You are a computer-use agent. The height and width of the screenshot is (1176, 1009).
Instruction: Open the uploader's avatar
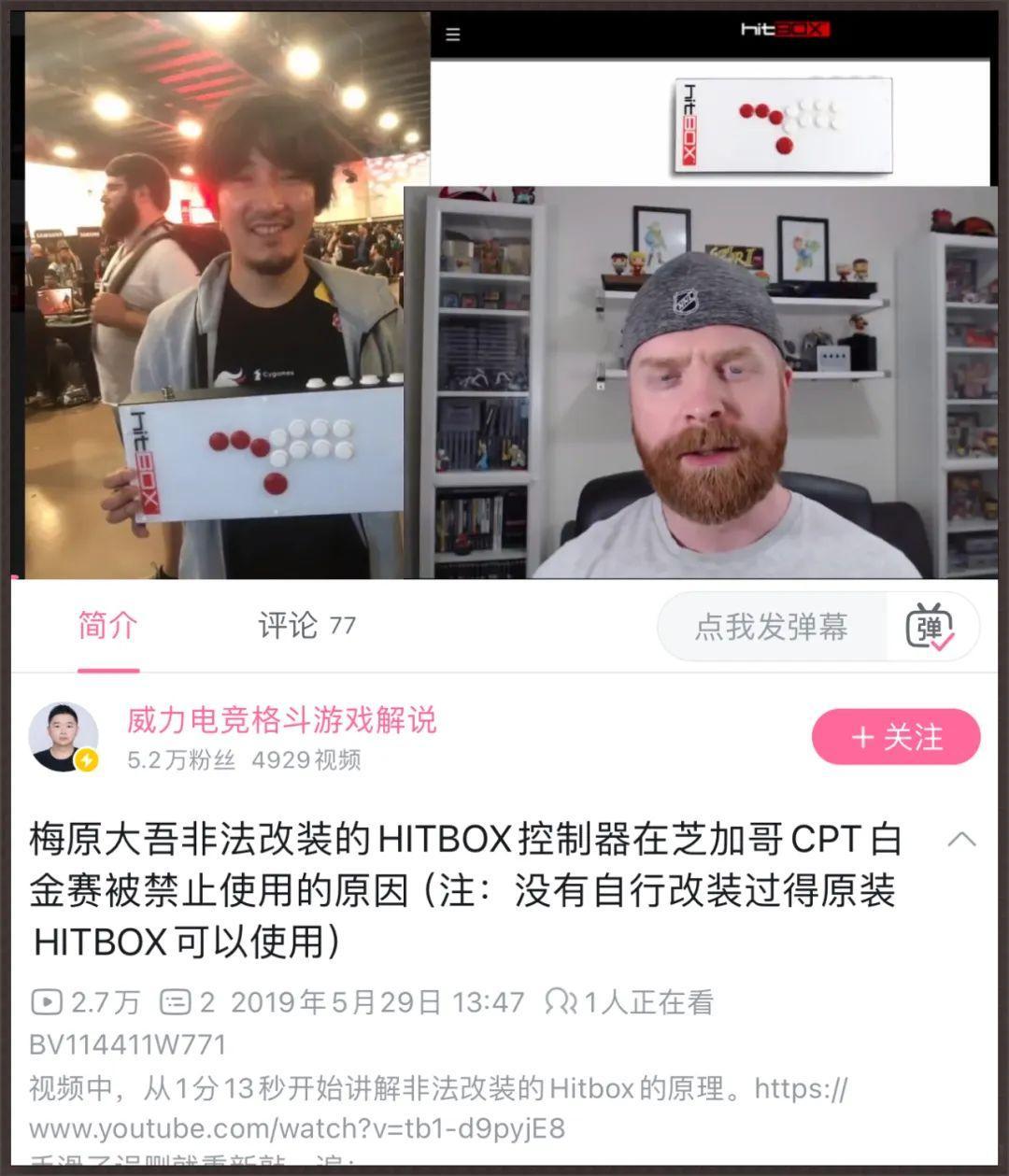click(64, 737)
